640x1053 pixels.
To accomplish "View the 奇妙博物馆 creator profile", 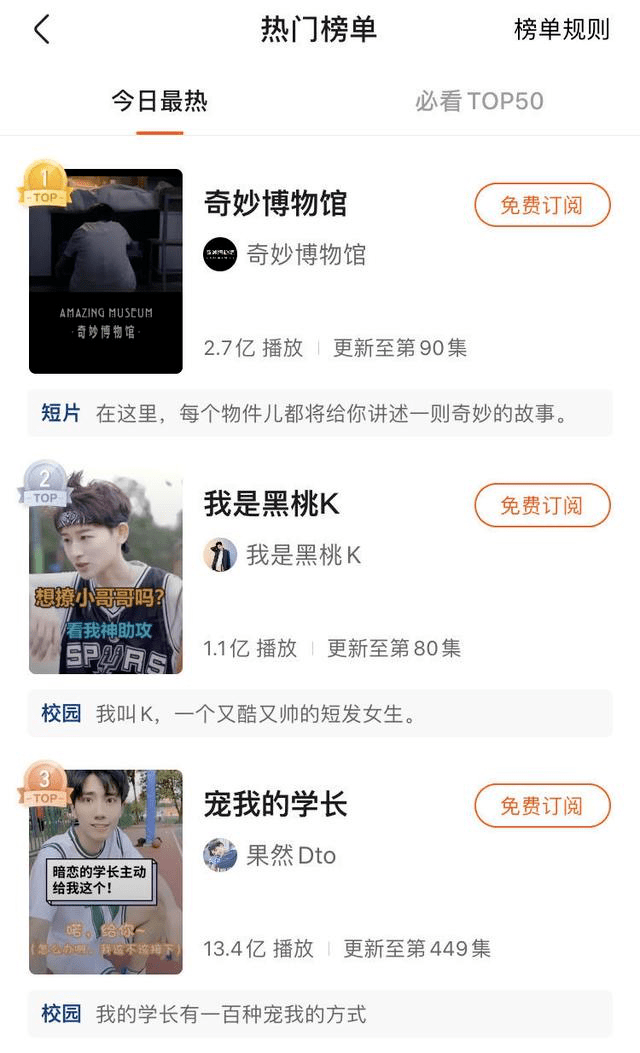I will (285, 255).
